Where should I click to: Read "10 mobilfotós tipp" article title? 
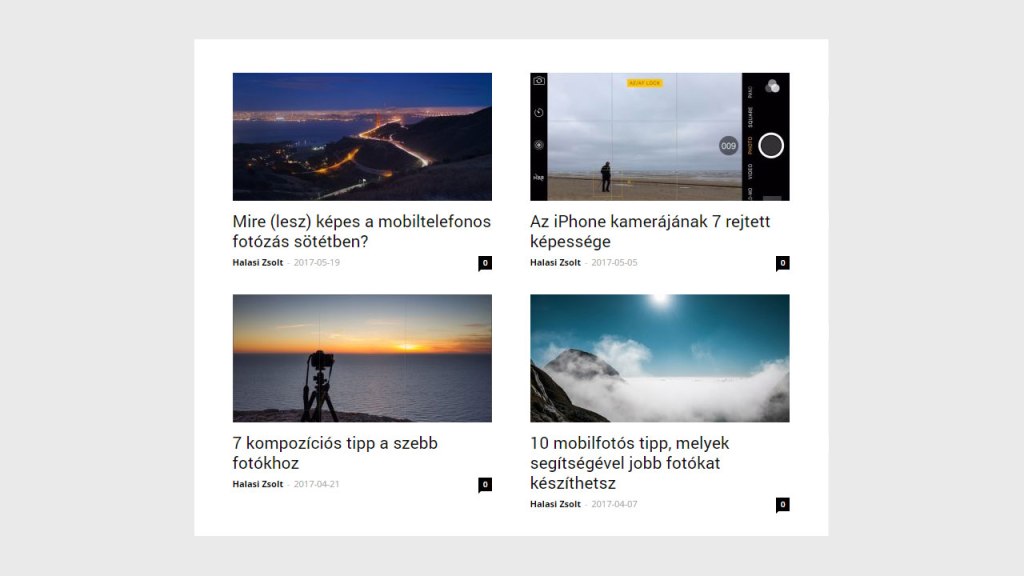[x=630, y=463]
